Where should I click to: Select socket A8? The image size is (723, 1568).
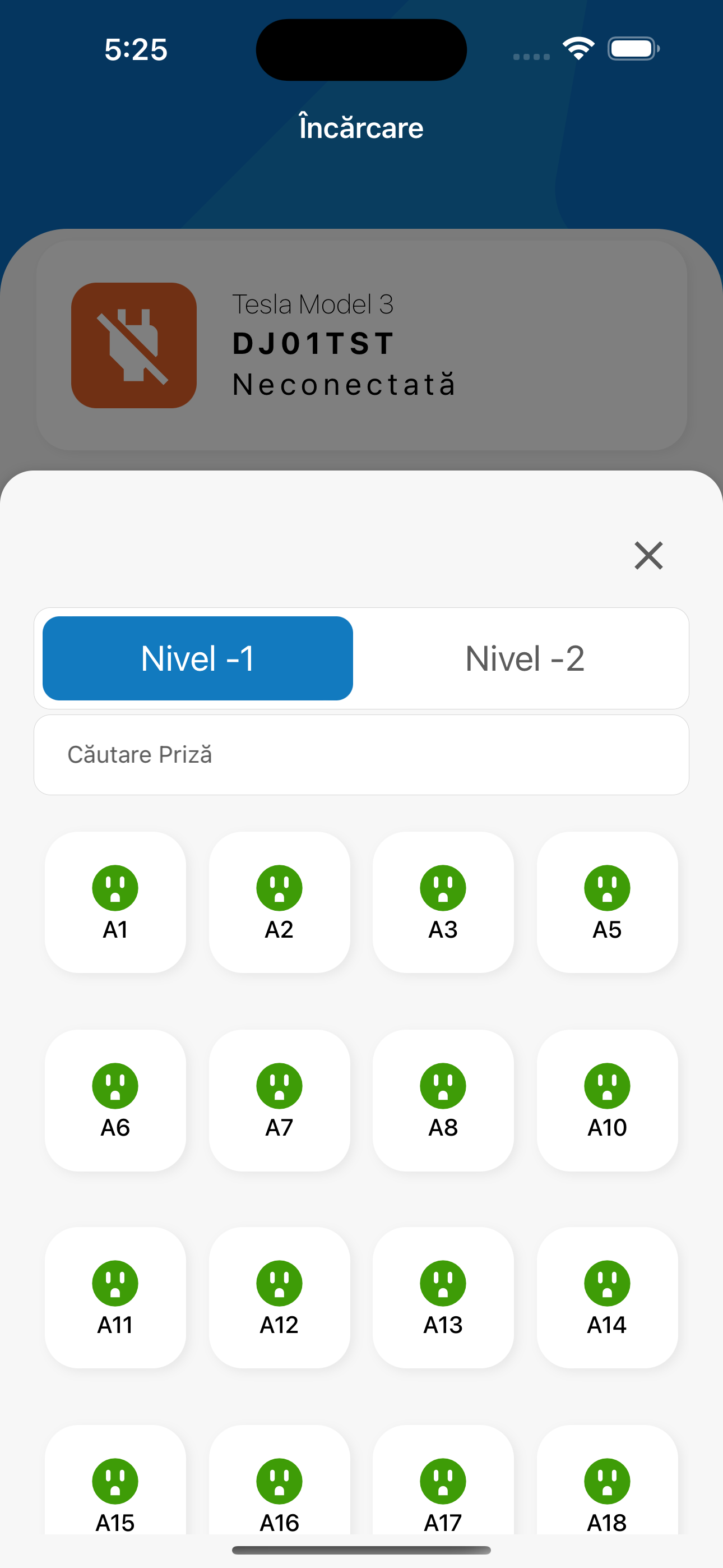pos(443,1100)
